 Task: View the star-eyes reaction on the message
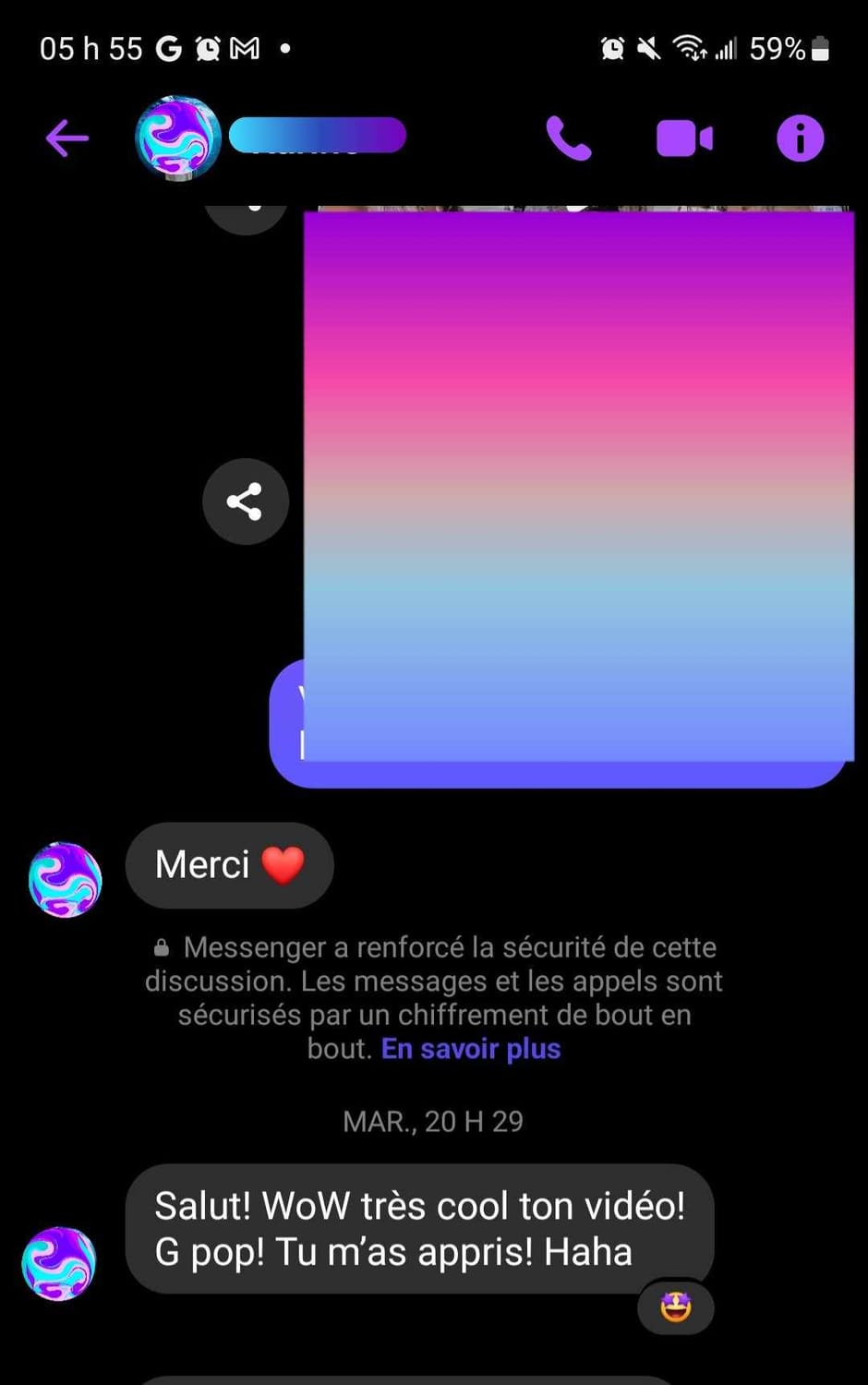676,1307
